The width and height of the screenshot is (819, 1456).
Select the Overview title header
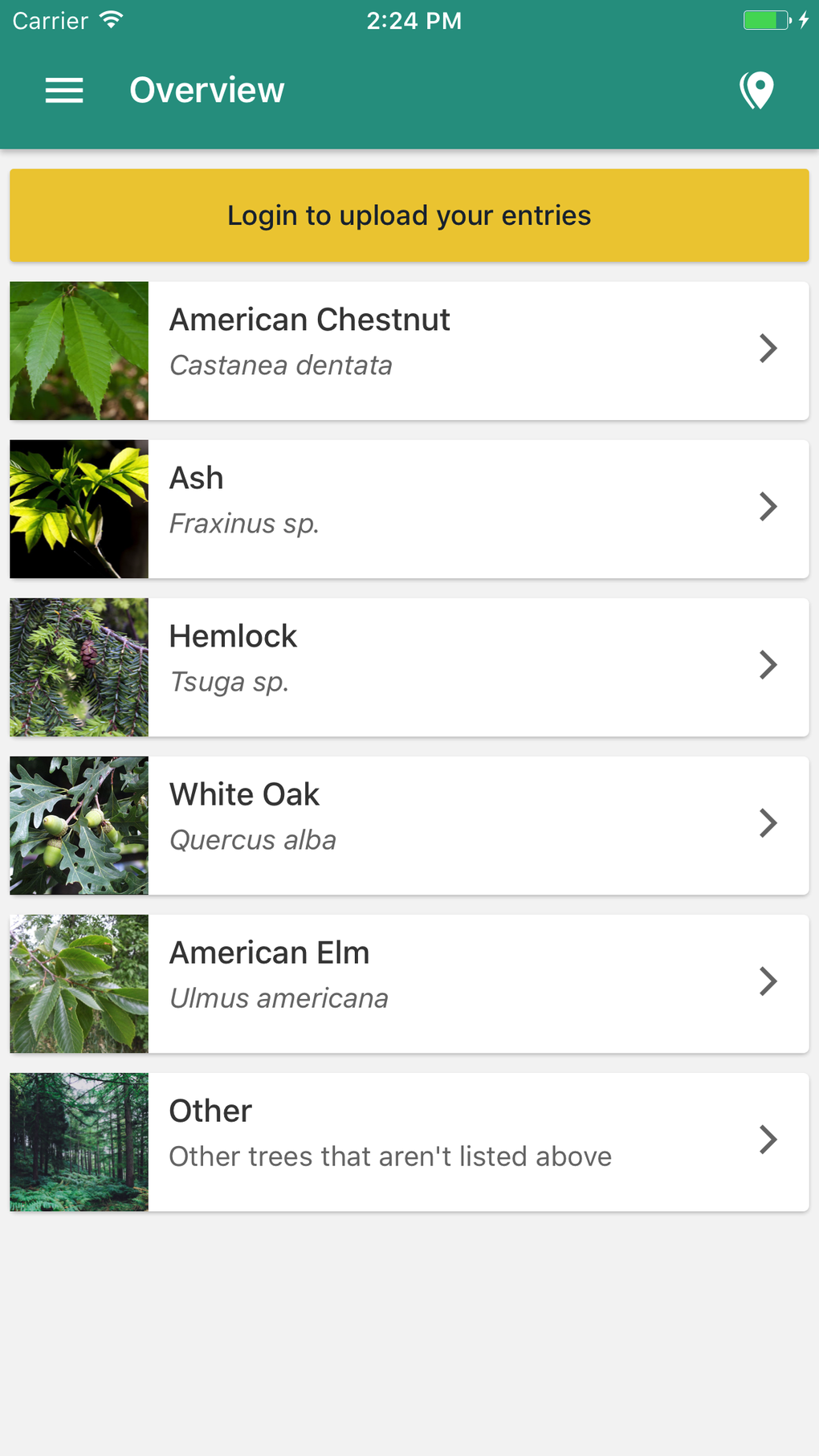[x=206, y=90]
